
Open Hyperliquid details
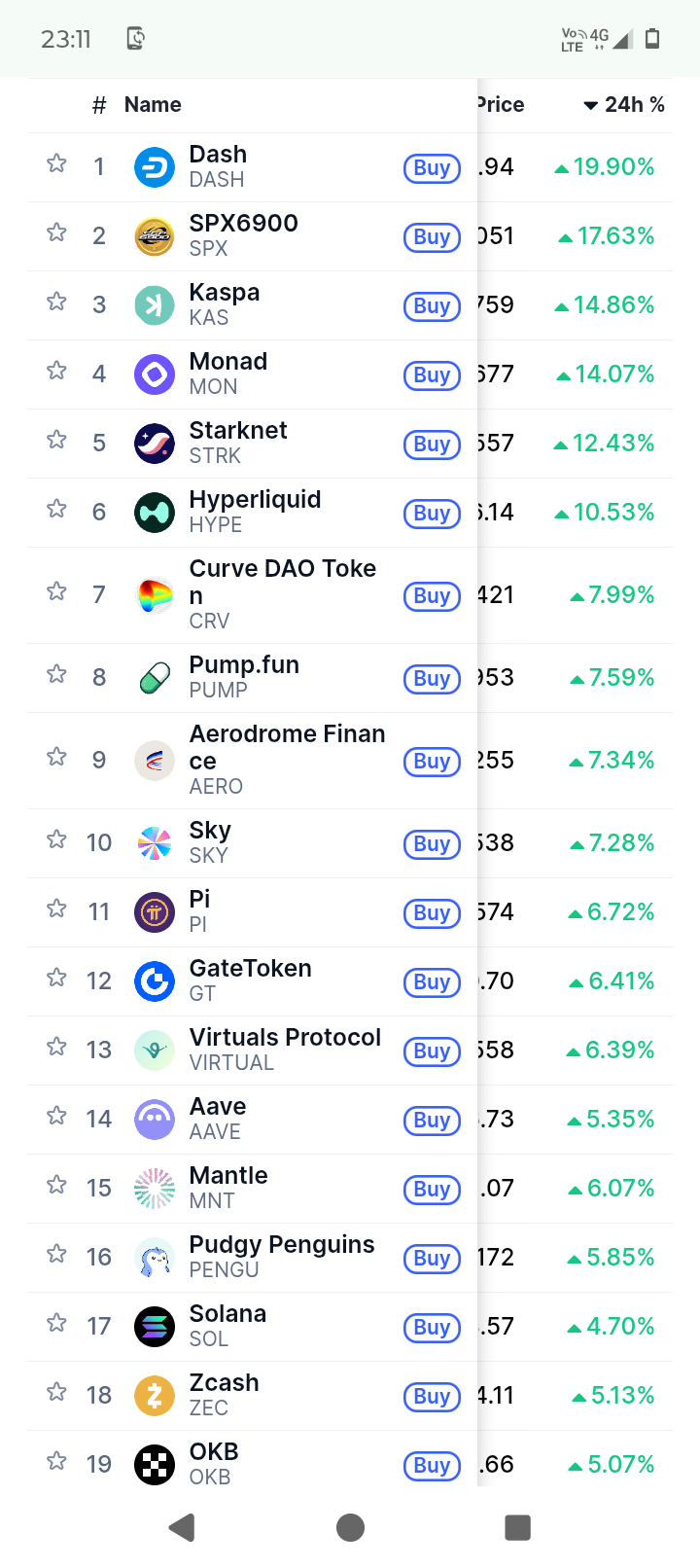pos(350,513)
